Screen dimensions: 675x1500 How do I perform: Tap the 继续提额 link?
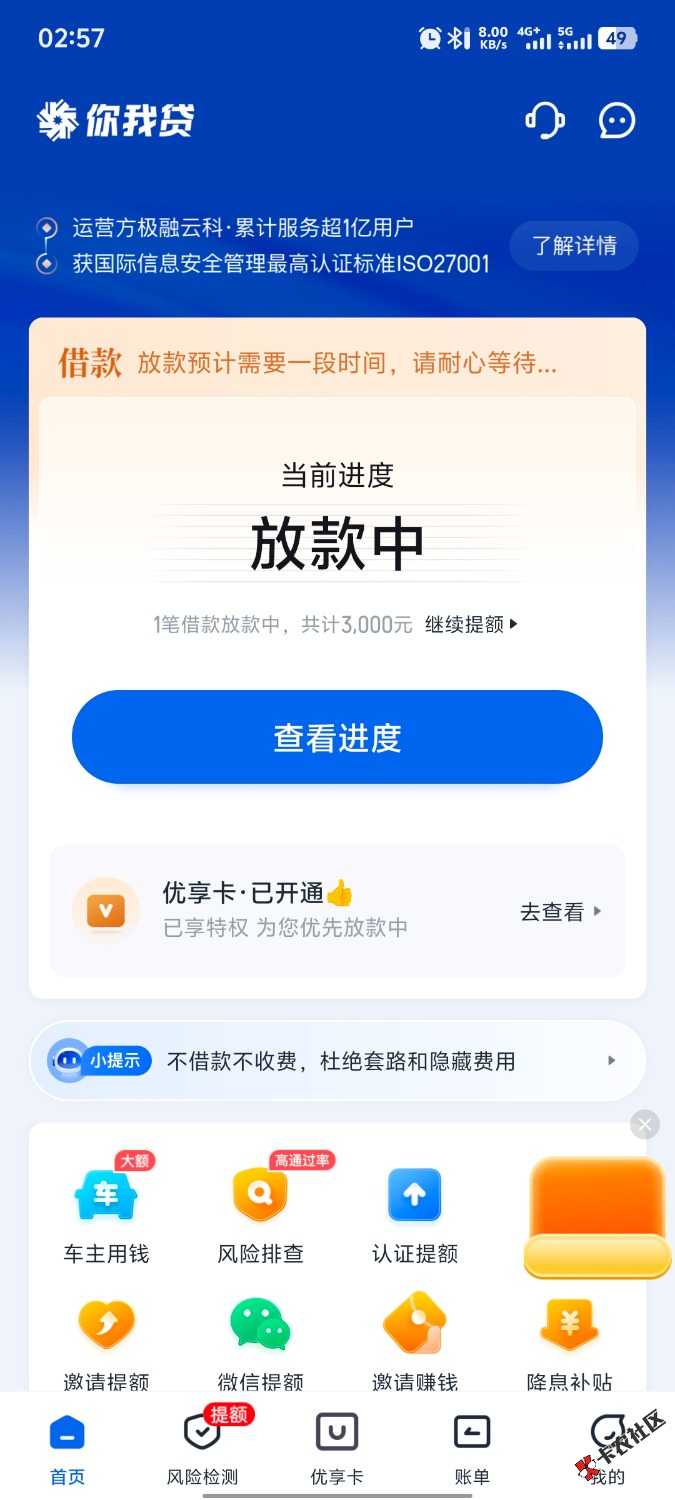click(471, 625)
